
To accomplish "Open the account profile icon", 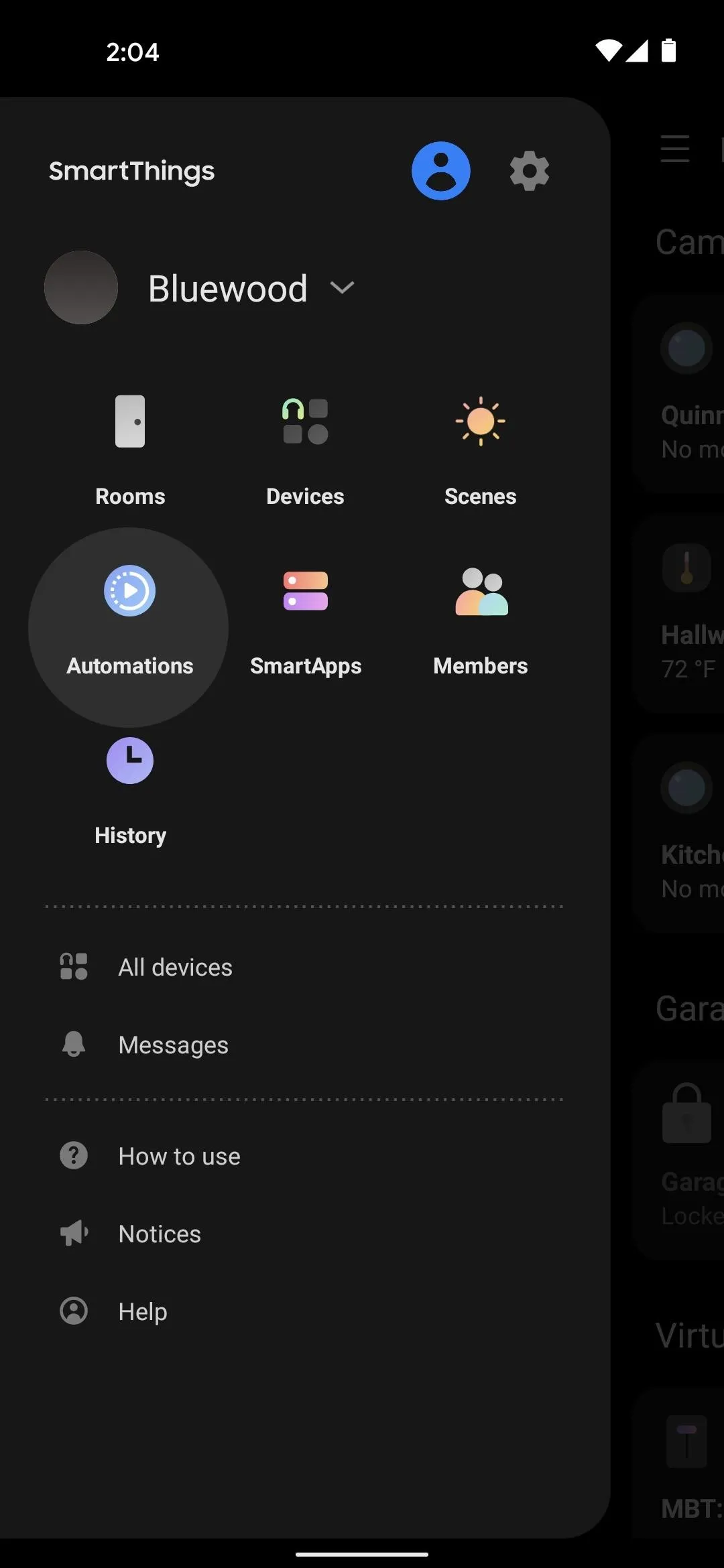I will pyautogui.click(x=440, y=171).
